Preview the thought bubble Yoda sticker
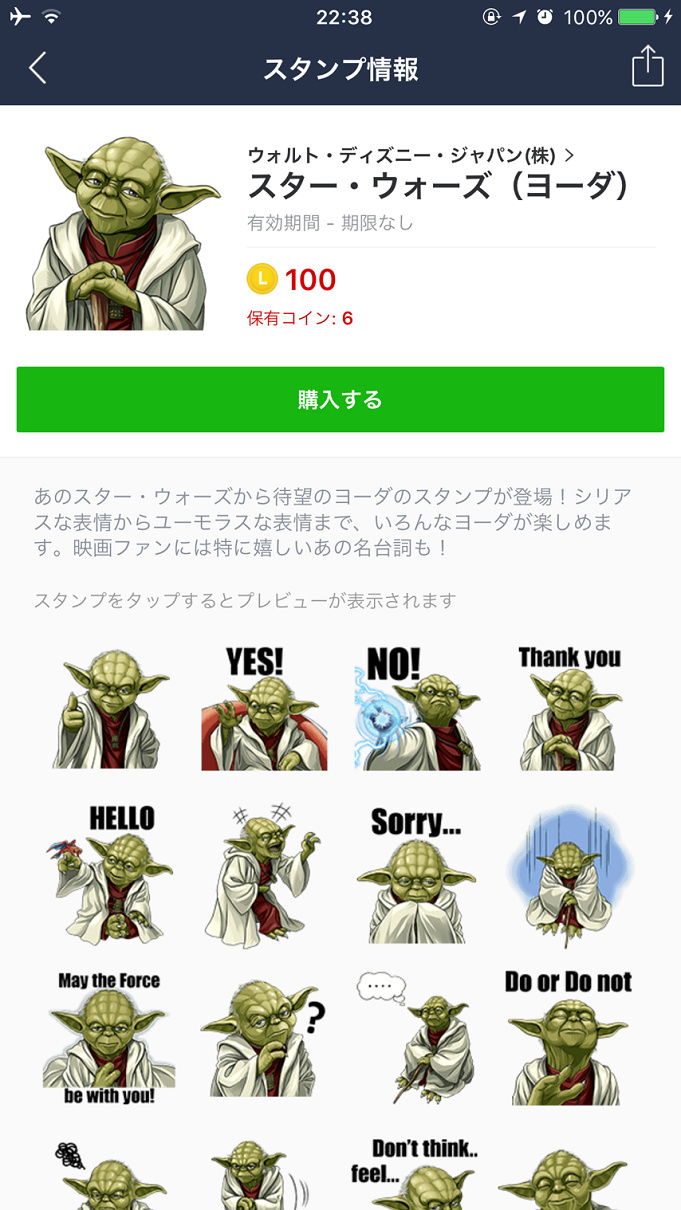This screenshot has width=681, height=1210. (x=417, y=1038)
